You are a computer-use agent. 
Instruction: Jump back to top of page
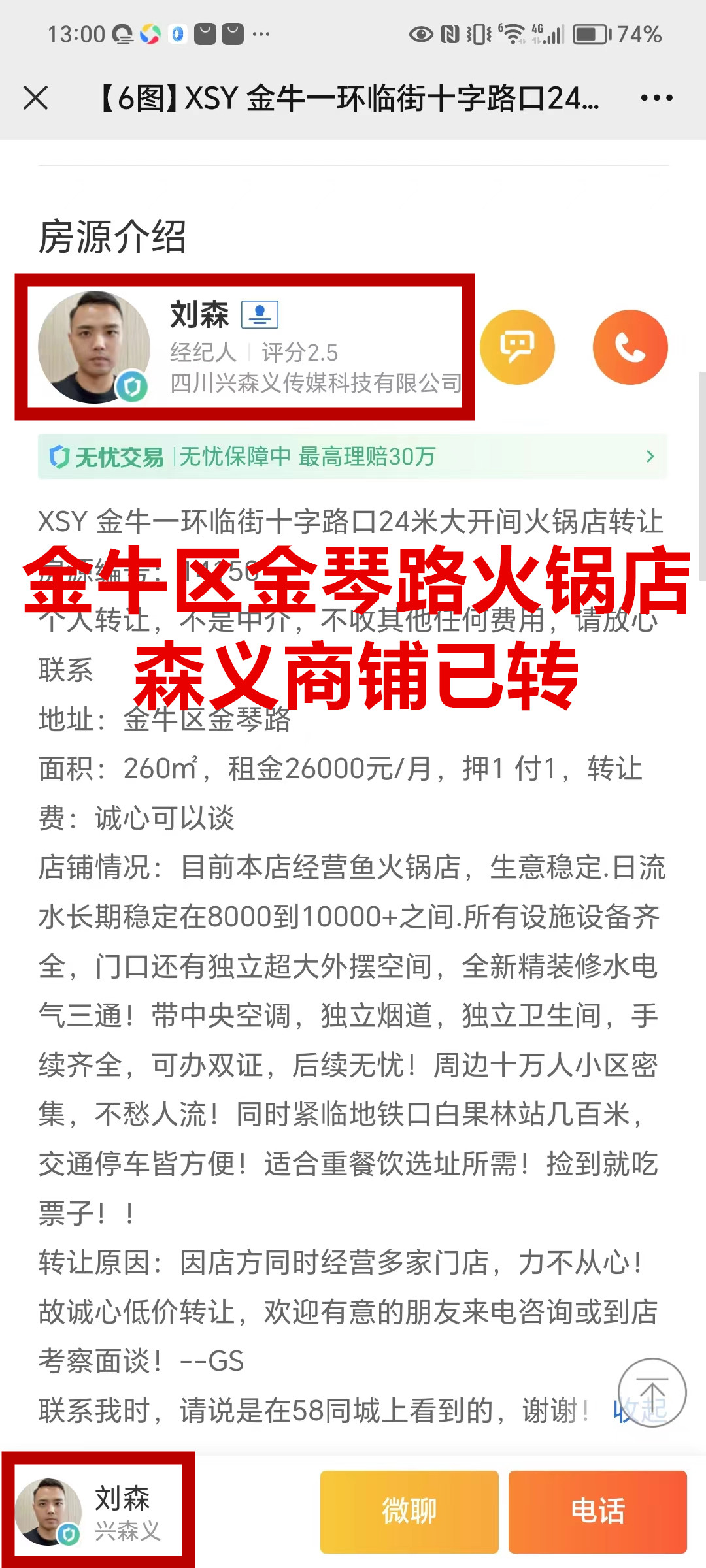652,1392
